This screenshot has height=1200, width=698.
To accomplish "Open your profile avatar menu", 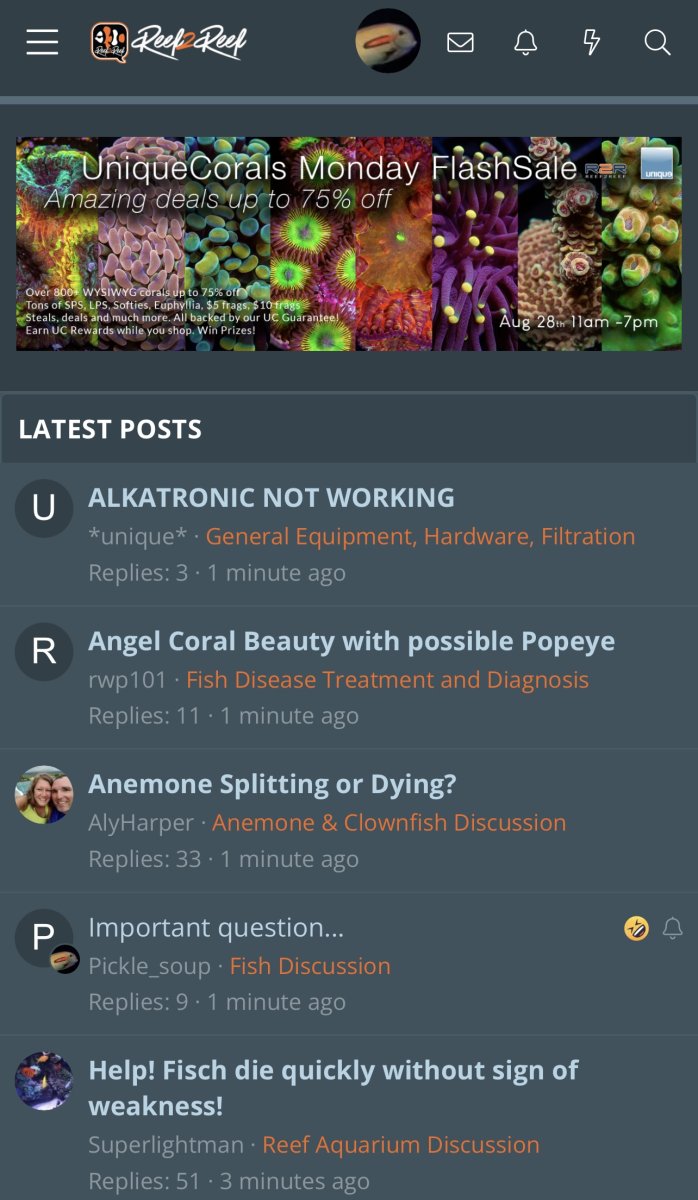I will [388, 41].
